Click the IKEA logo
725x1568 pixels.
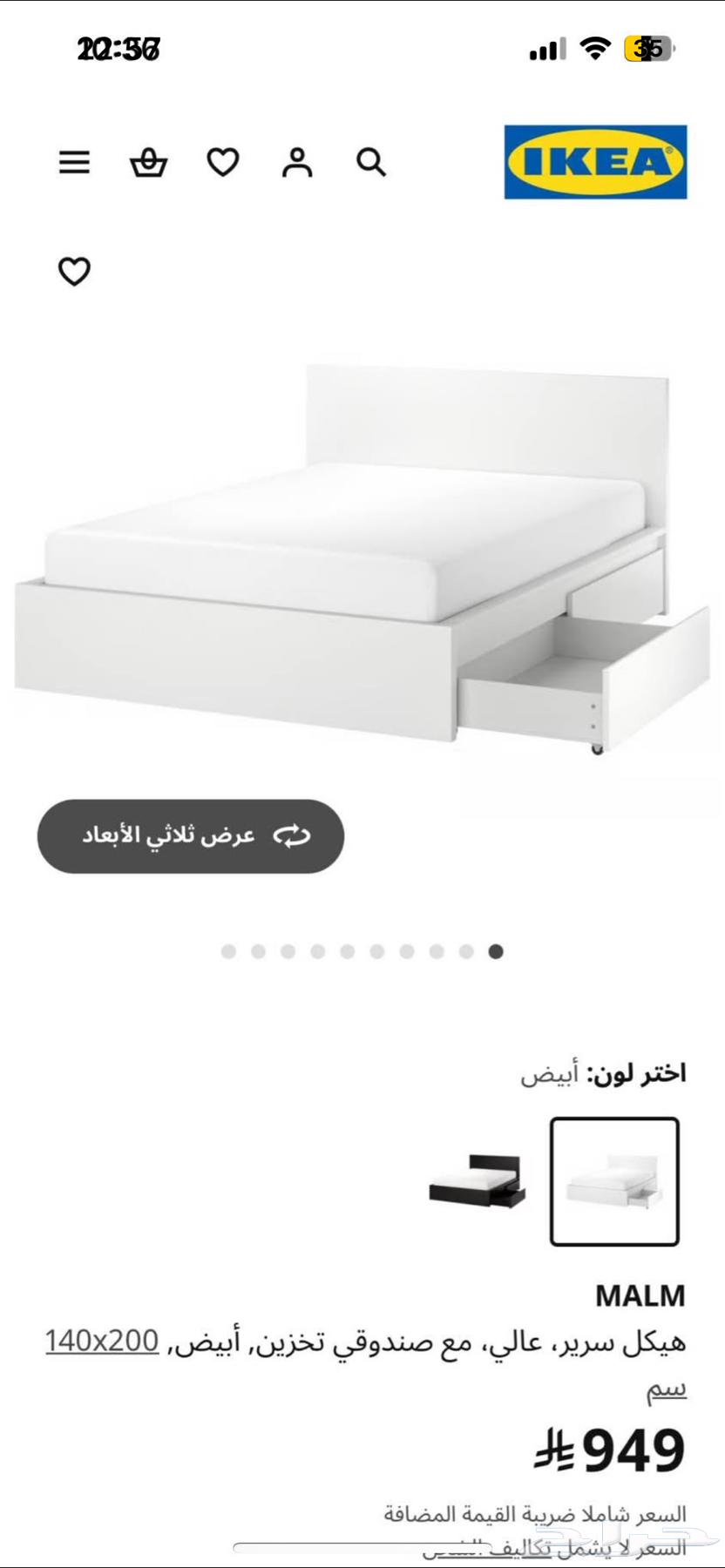pyautogui.click(x=595, y=162)
